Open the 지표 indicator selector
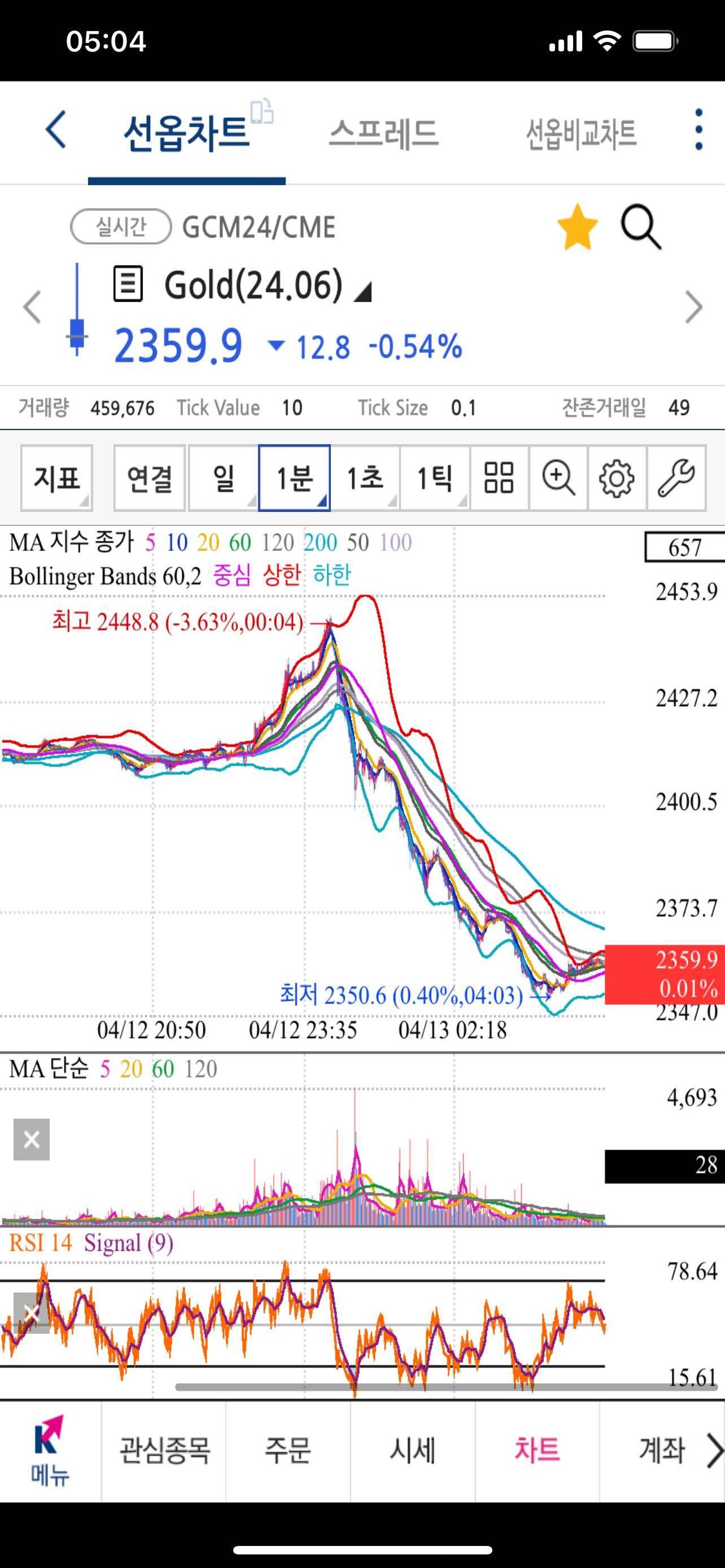 pyautogui.click(x=56, y=479)
